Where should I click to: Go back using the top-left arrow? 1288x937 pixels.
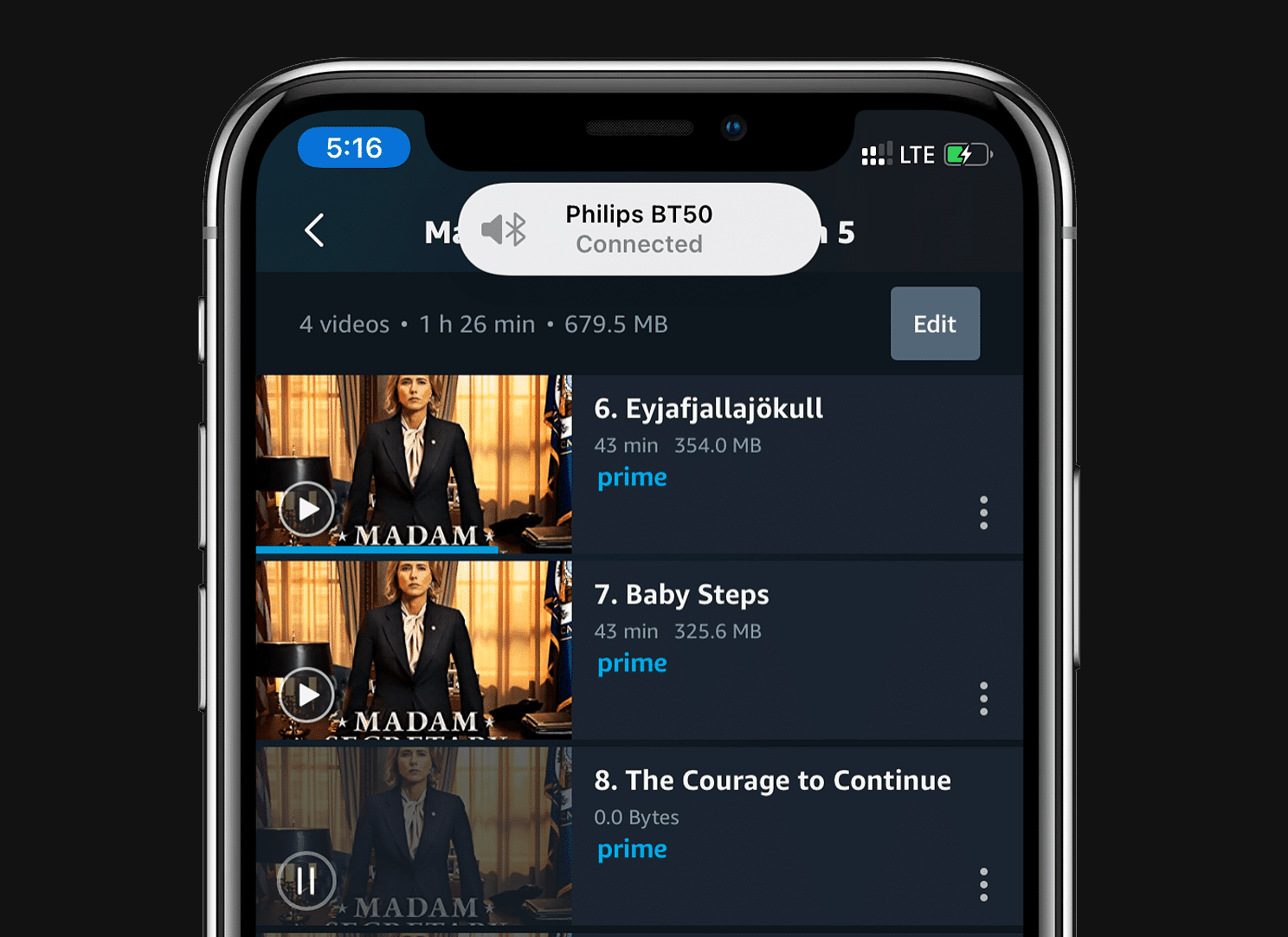[315, 230]
